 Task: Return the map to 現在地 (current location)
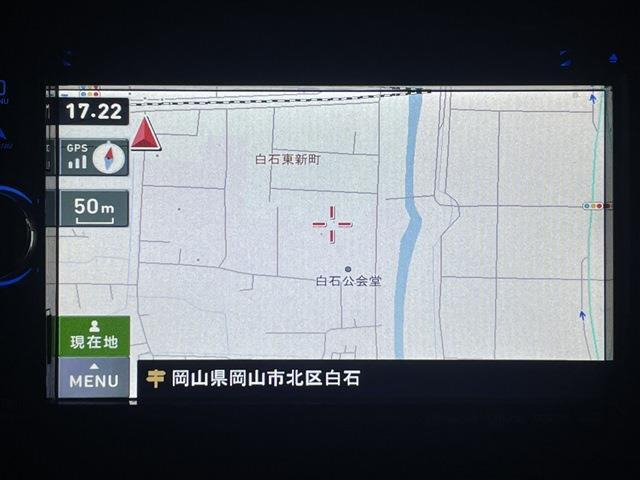click(x=94, y=336)
